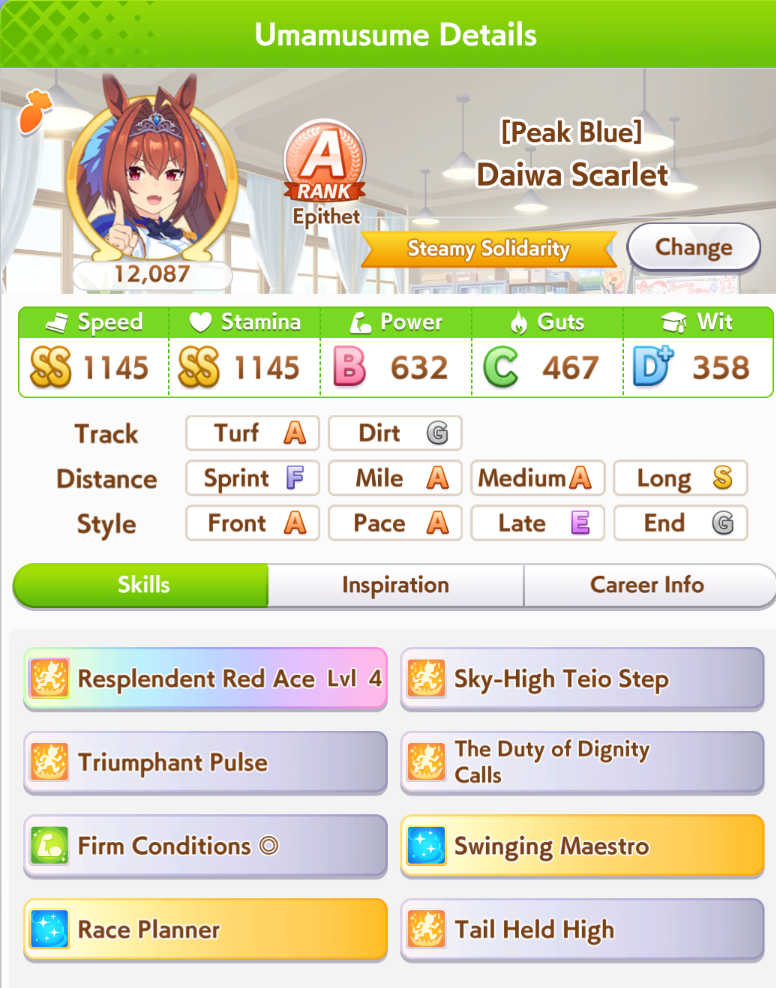Open the Career Info tab
The width and height of the screenshot is (776, 988).
[x=647, y=585]
